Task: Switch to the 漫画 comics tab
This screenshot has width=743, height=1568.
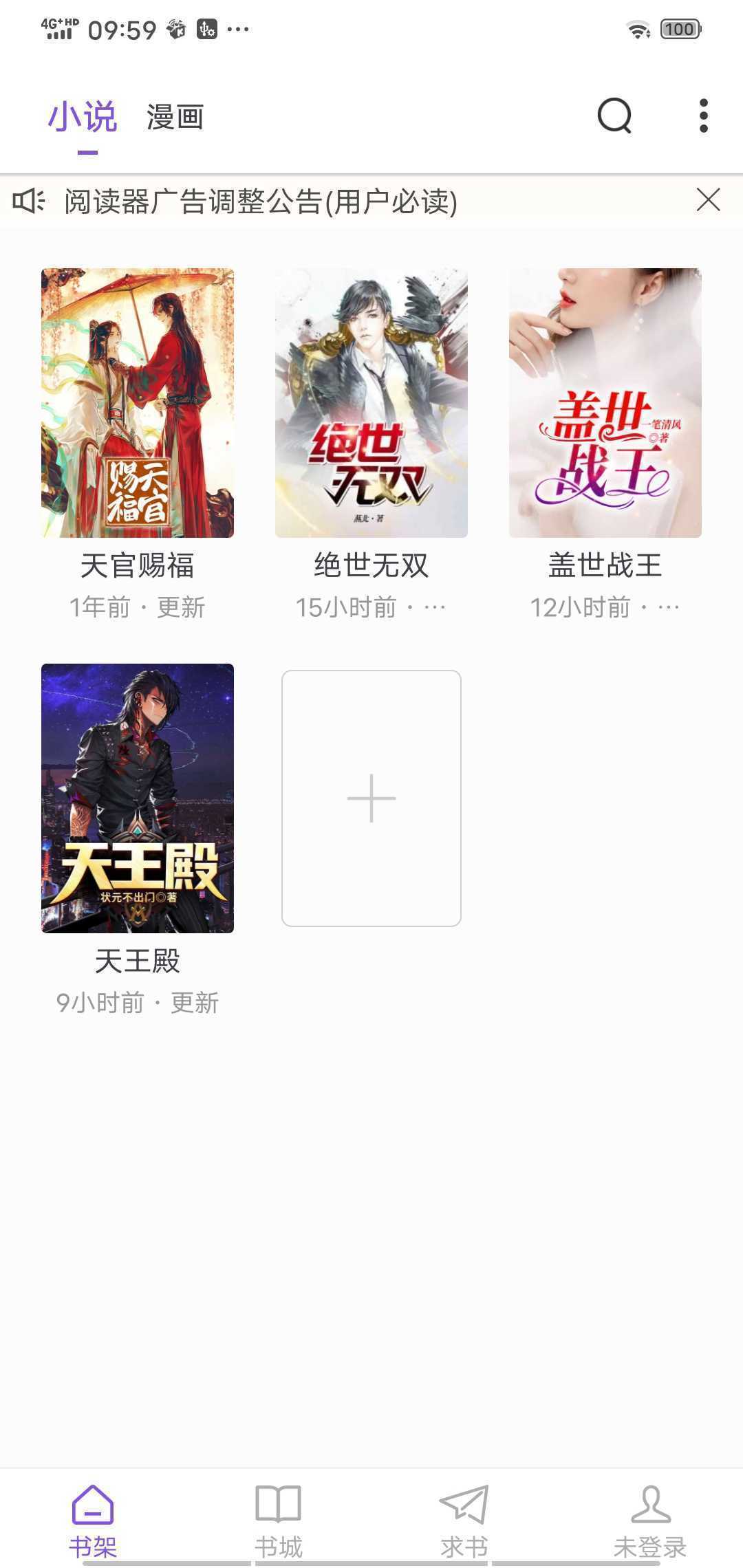Action: point(174,117)
